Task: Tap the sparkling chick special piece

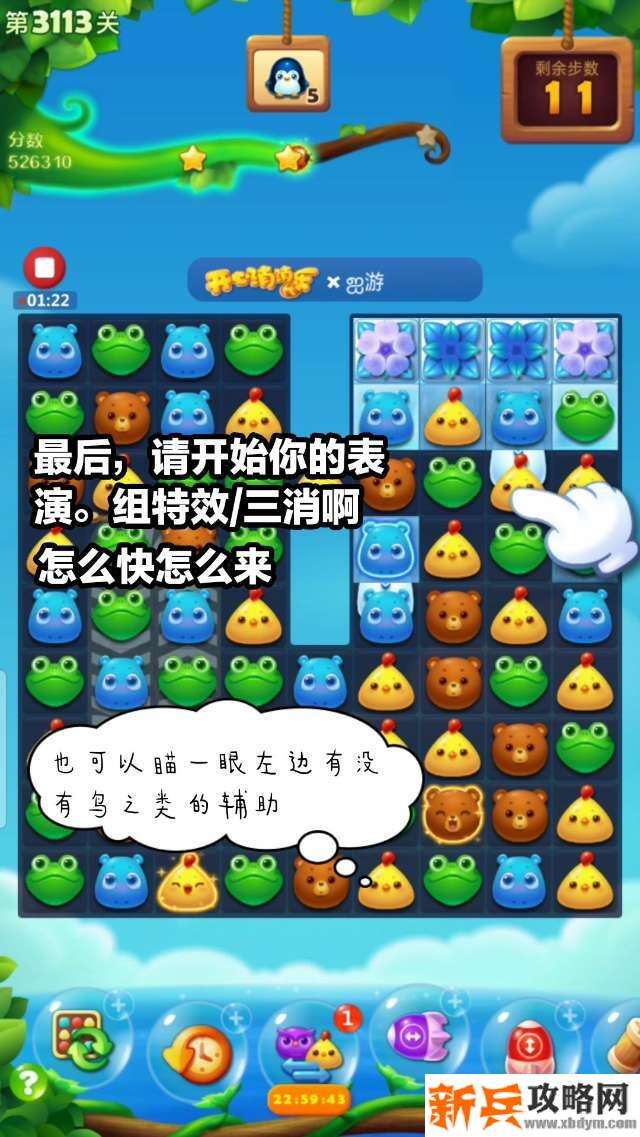Action: [187, 880]
